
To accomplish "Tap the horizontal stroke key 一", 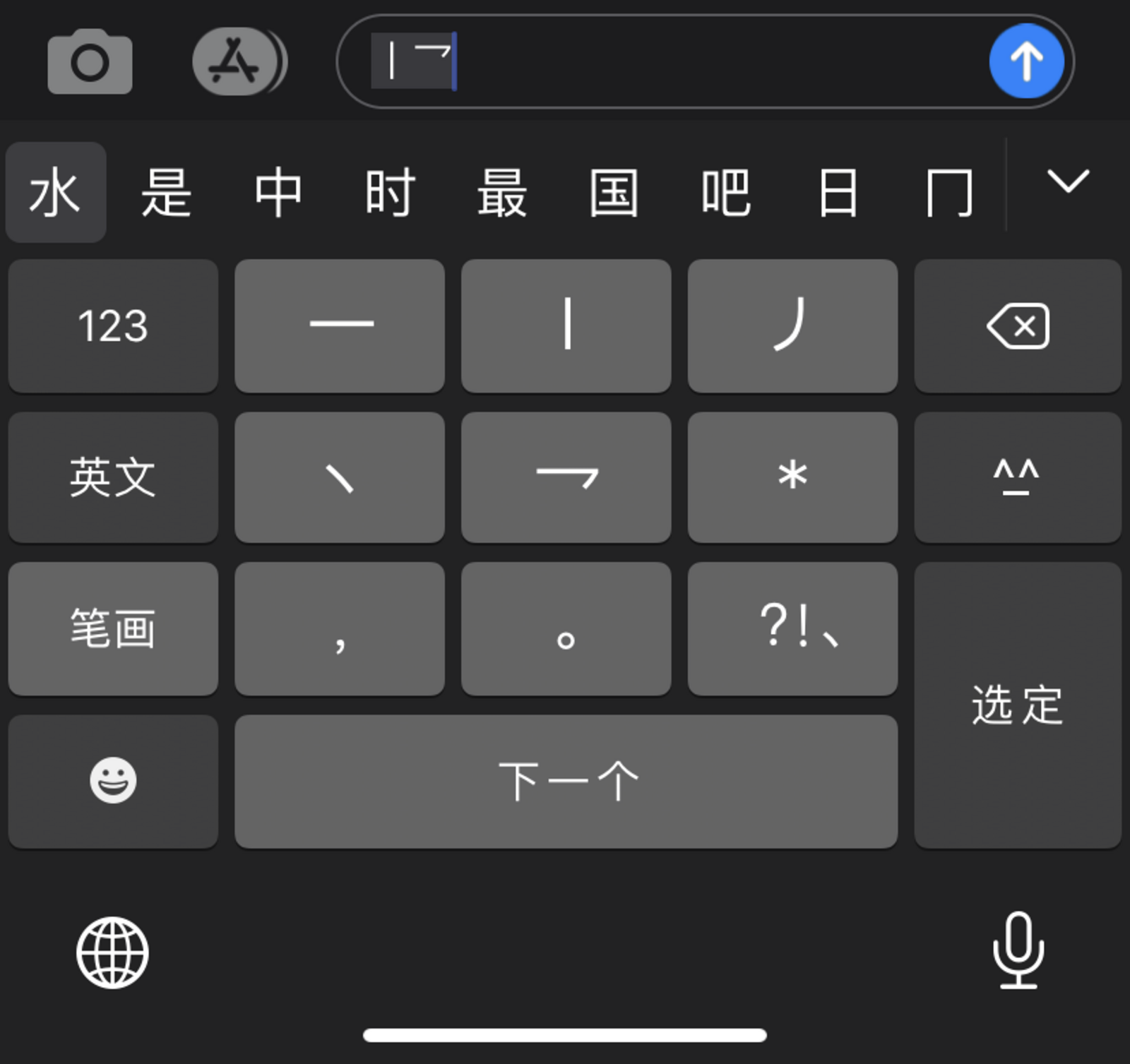I will pyautogui.click(x=340, y=326).
